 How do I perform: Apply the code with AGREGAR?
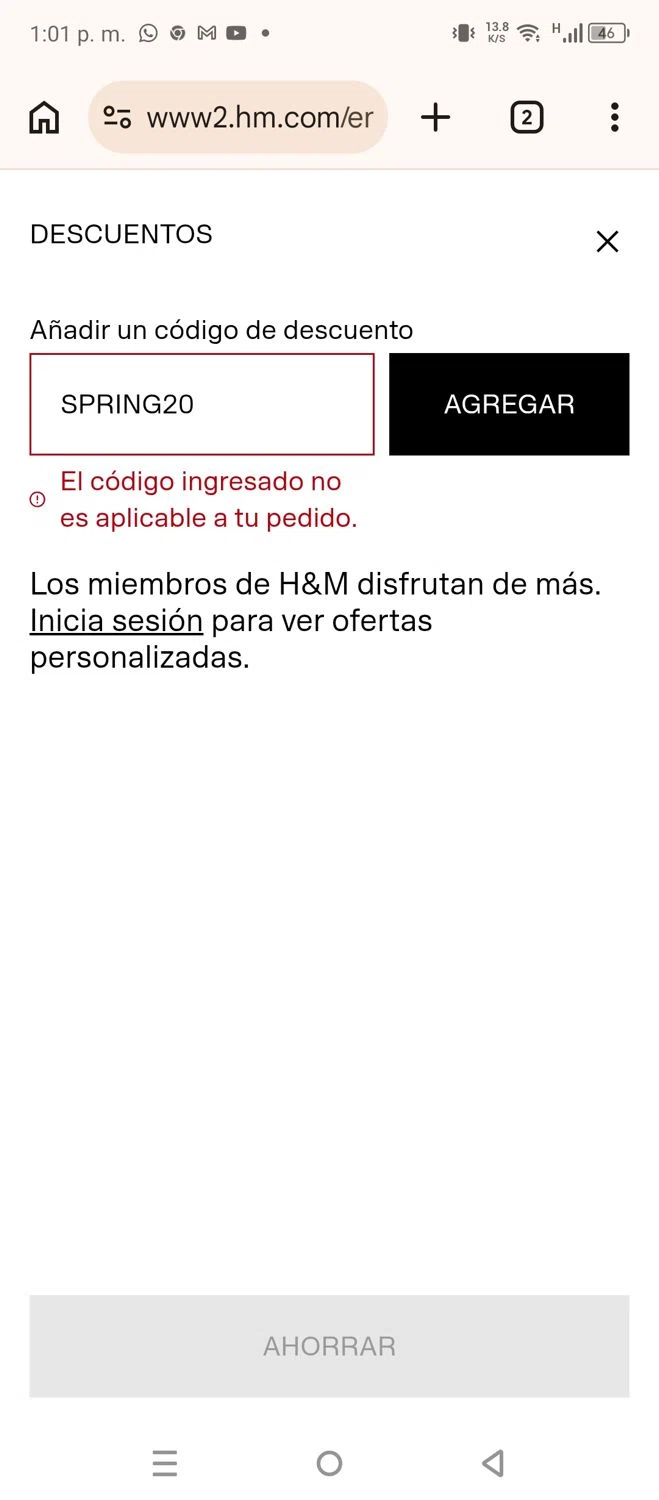tap(509, 404)
